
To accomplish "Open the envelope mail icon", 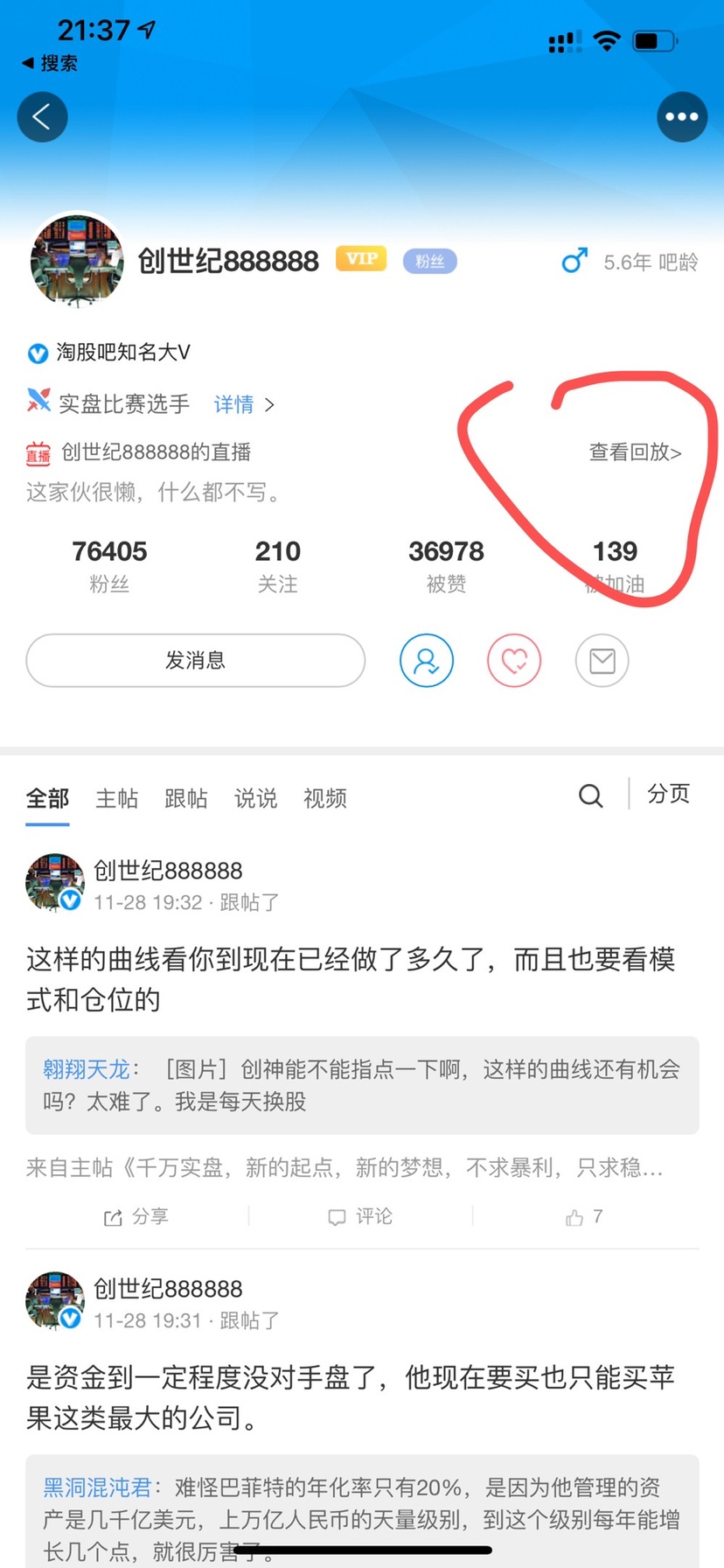I will click(x=602, y=661).
